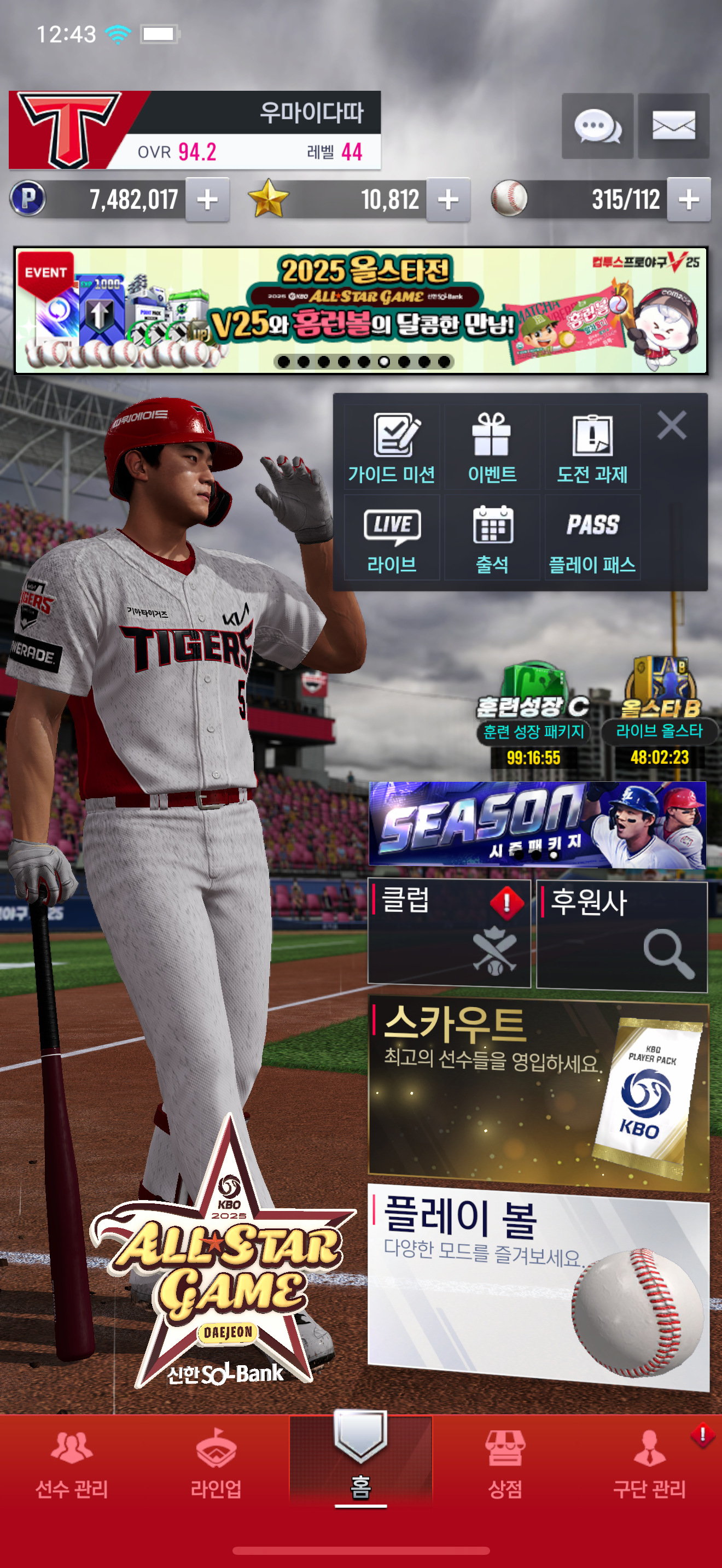Open the 2025 올스타전 event banner
The height and width of the screenshot is (1568, 722).
tap(361, 310)
